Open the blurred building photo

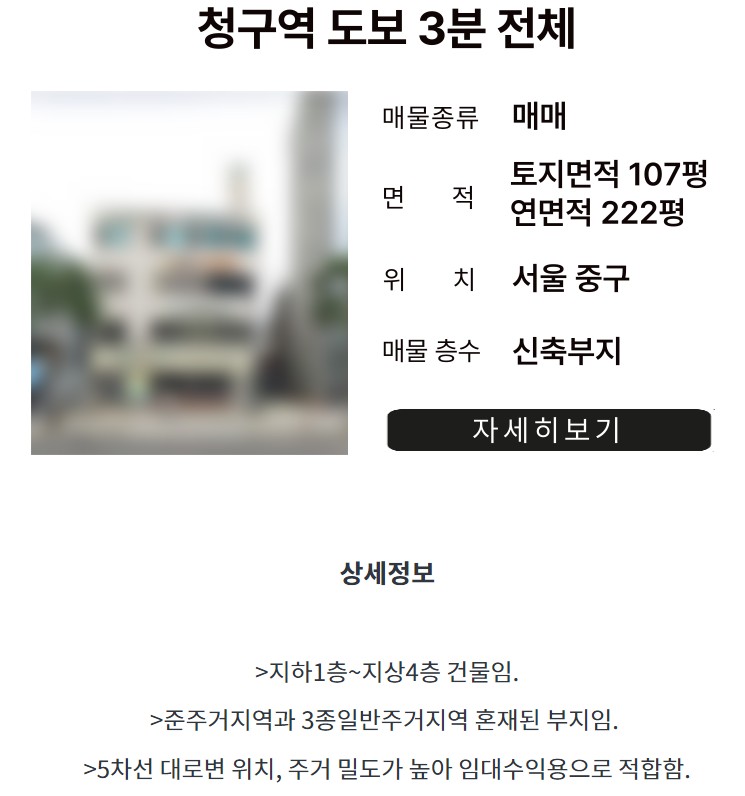pyautogui.click(x=189, y=273)
